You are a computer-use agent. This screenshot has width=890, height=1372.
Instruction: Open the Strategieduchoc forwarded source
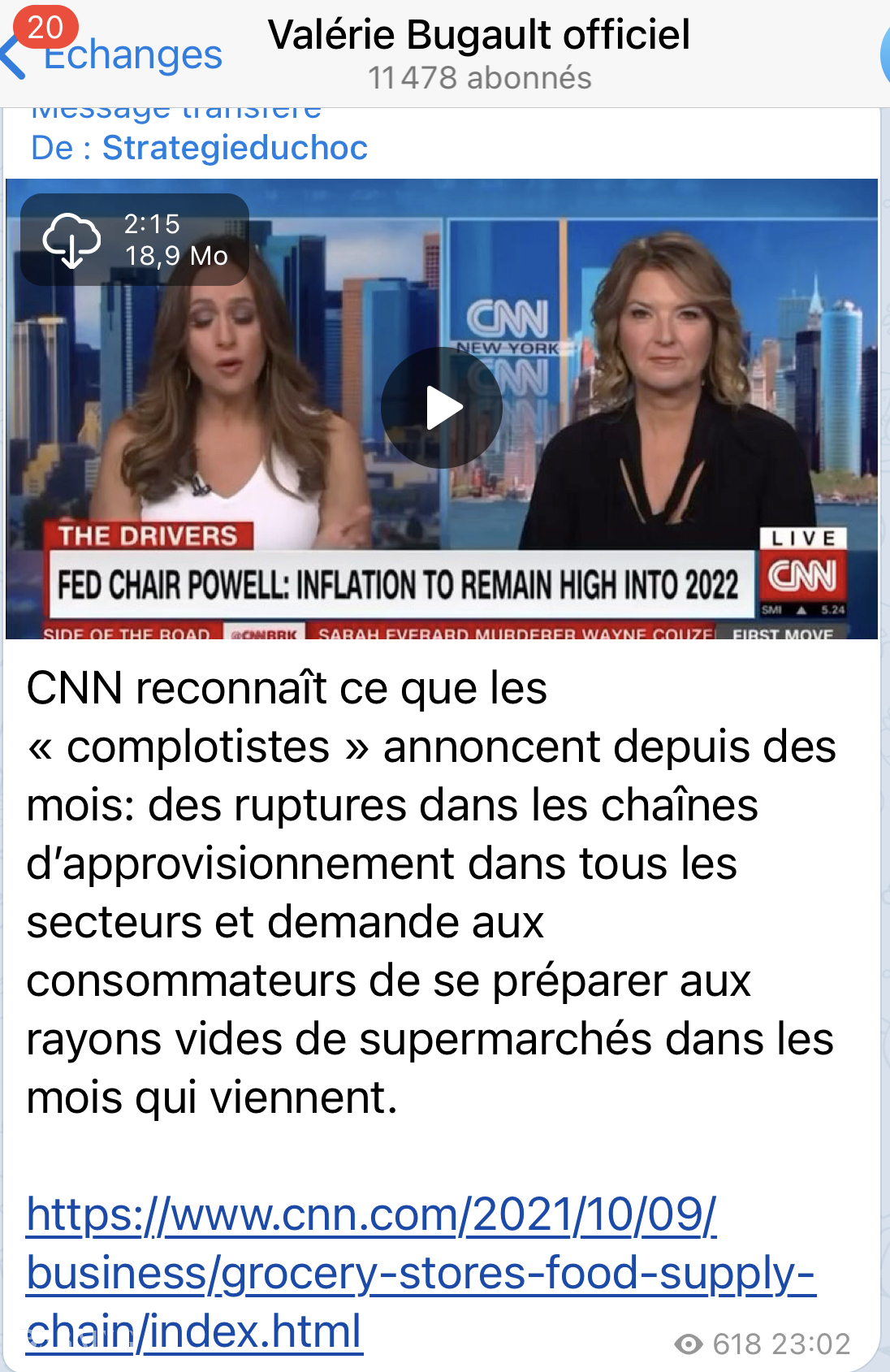(235, 148)
